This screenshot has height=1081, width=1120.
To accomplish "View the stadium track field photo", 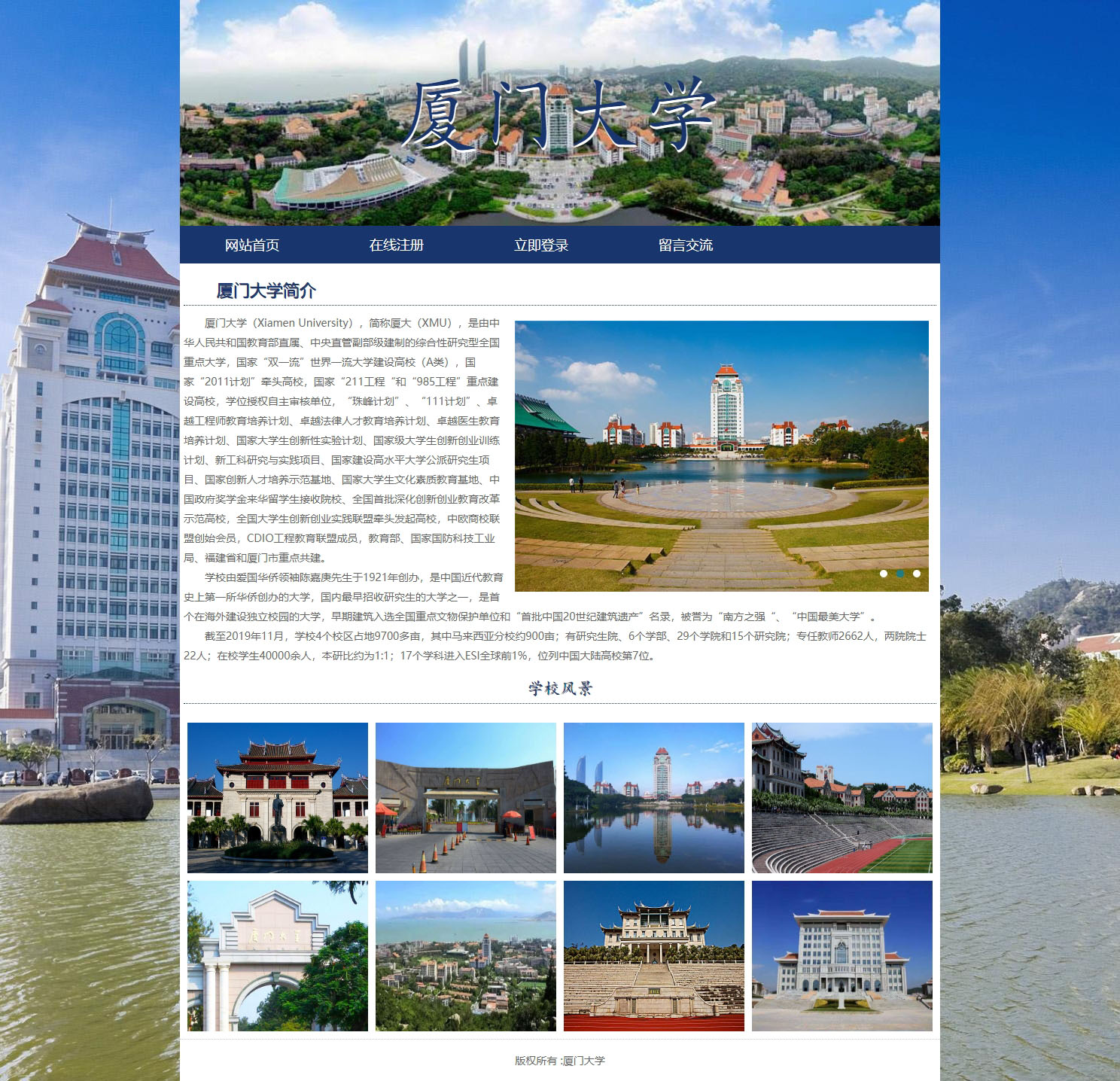I will [x=842, y=797].
